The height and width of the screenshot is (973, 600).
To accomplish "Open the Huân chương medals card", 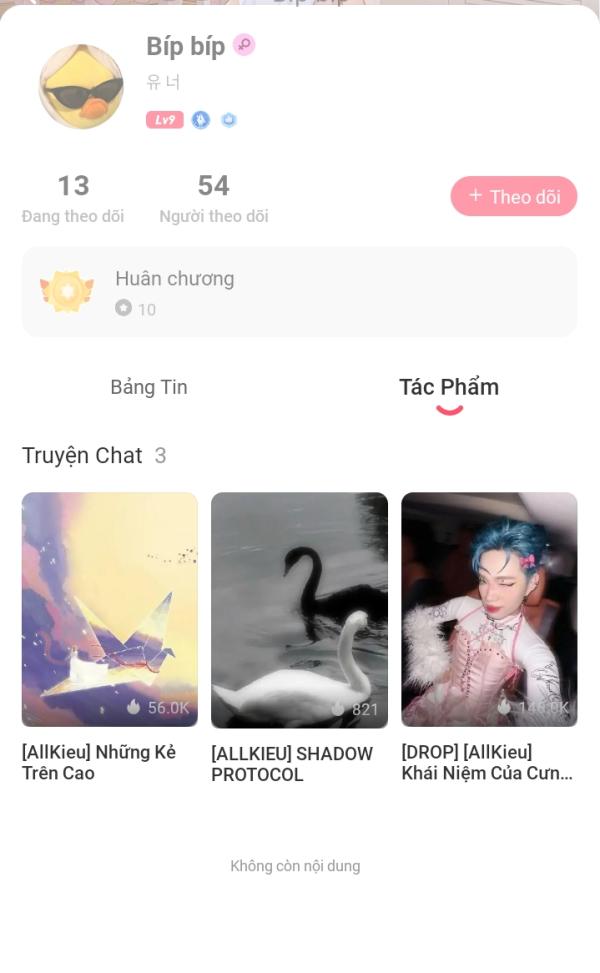I will (299, 292).
